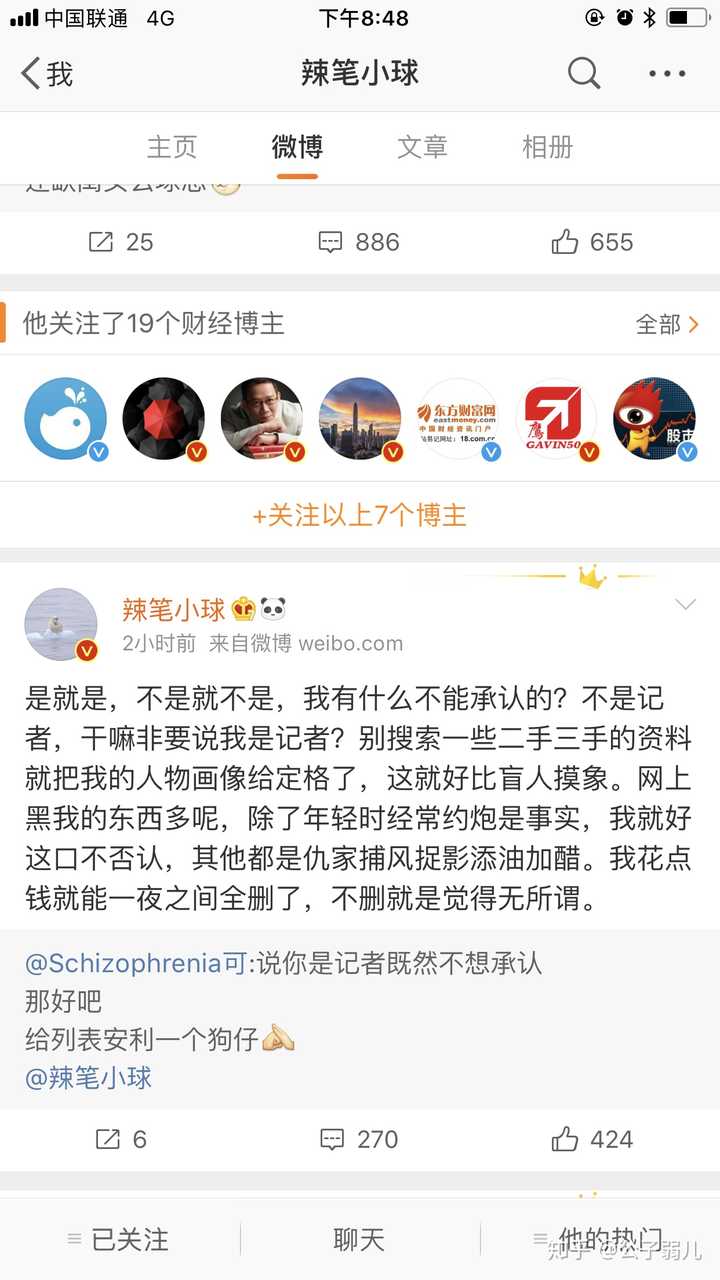This screenshot has height=1280, width=720.
Task: Open the 270 comments on the post
Action: tap(358, 1139)
